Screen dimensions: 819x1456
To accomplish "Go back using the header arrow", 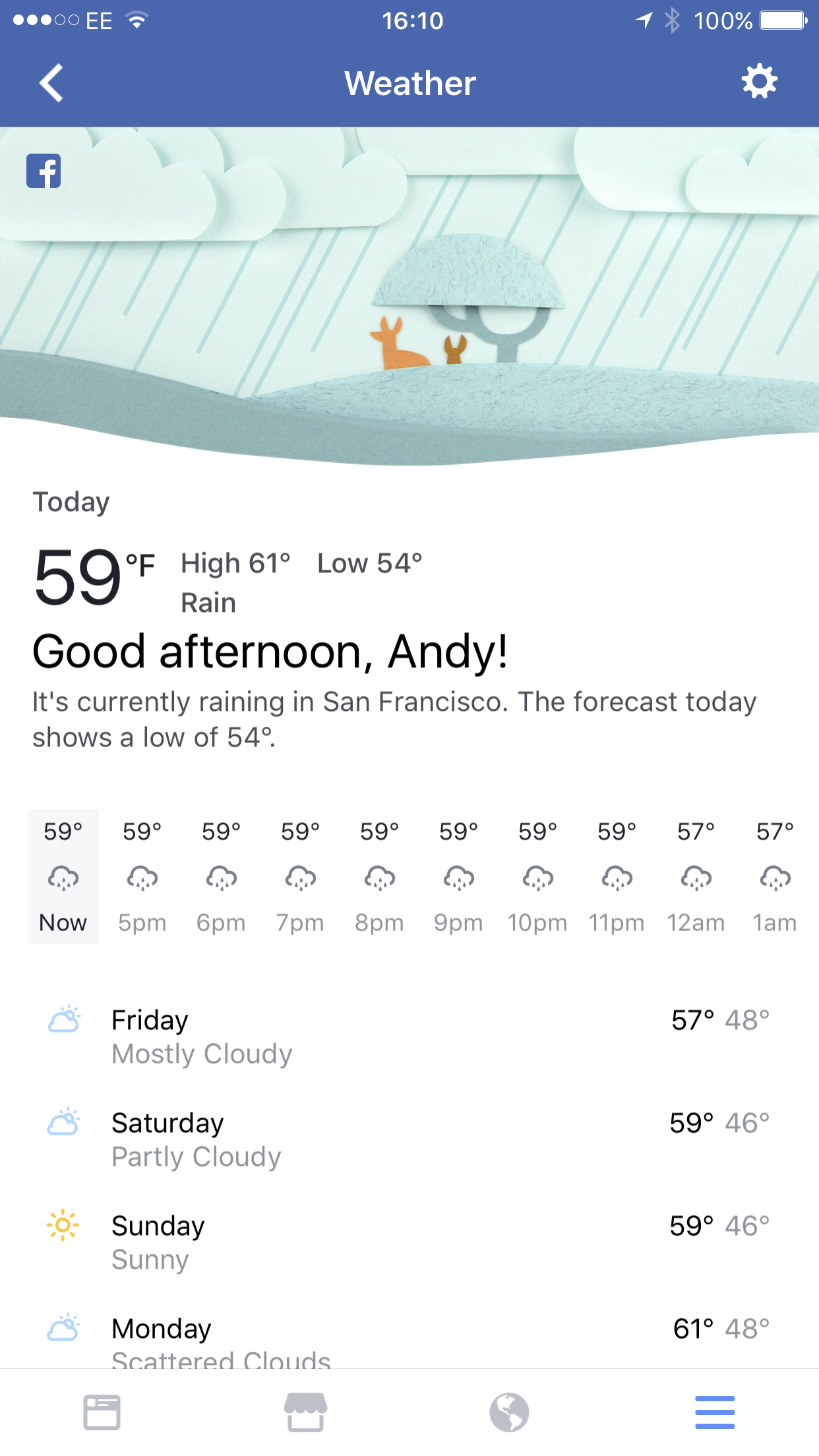I will tap(51, 83).
